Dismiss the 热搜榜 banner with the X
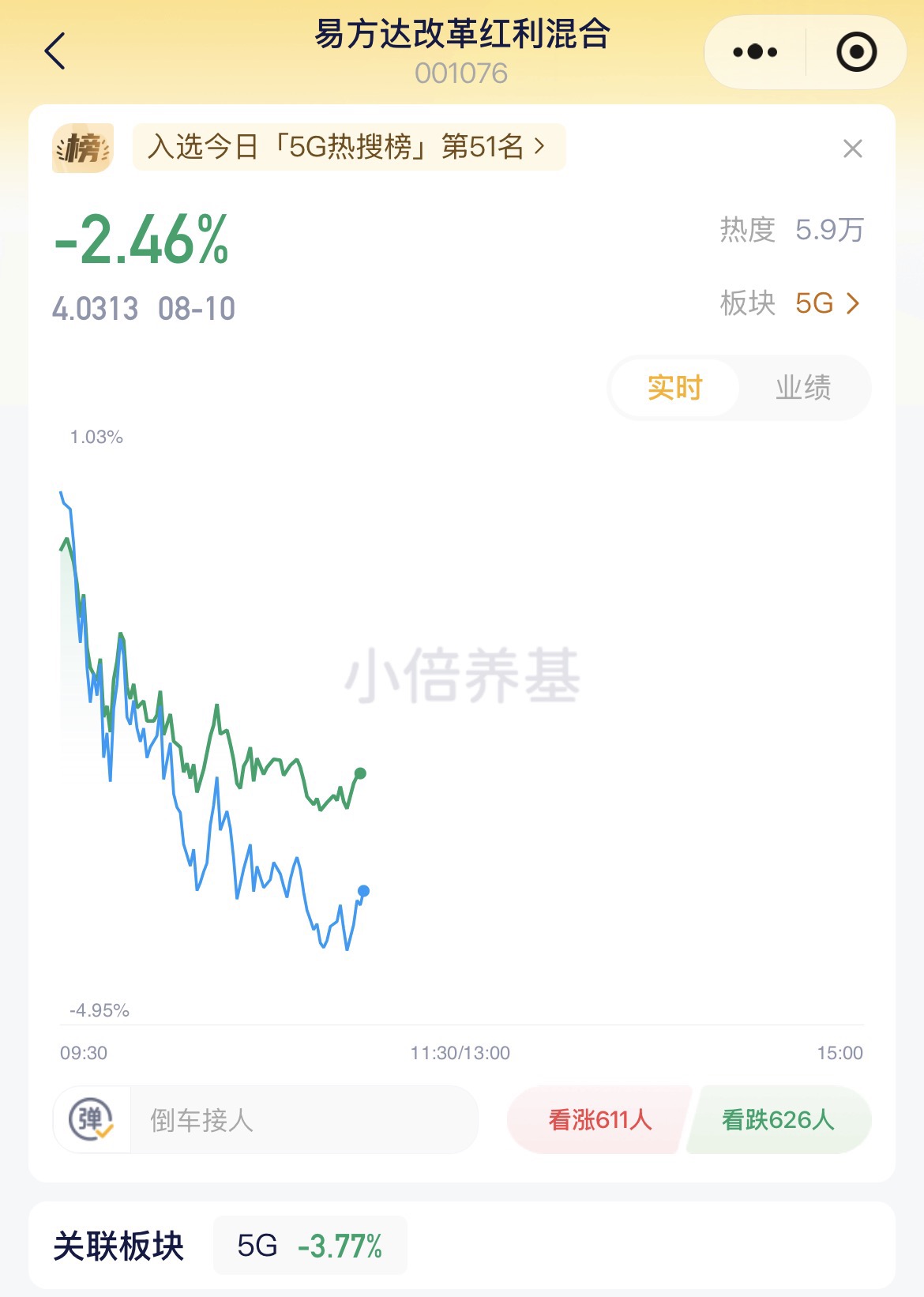924x1297 pixels. (x=852, y=148)
